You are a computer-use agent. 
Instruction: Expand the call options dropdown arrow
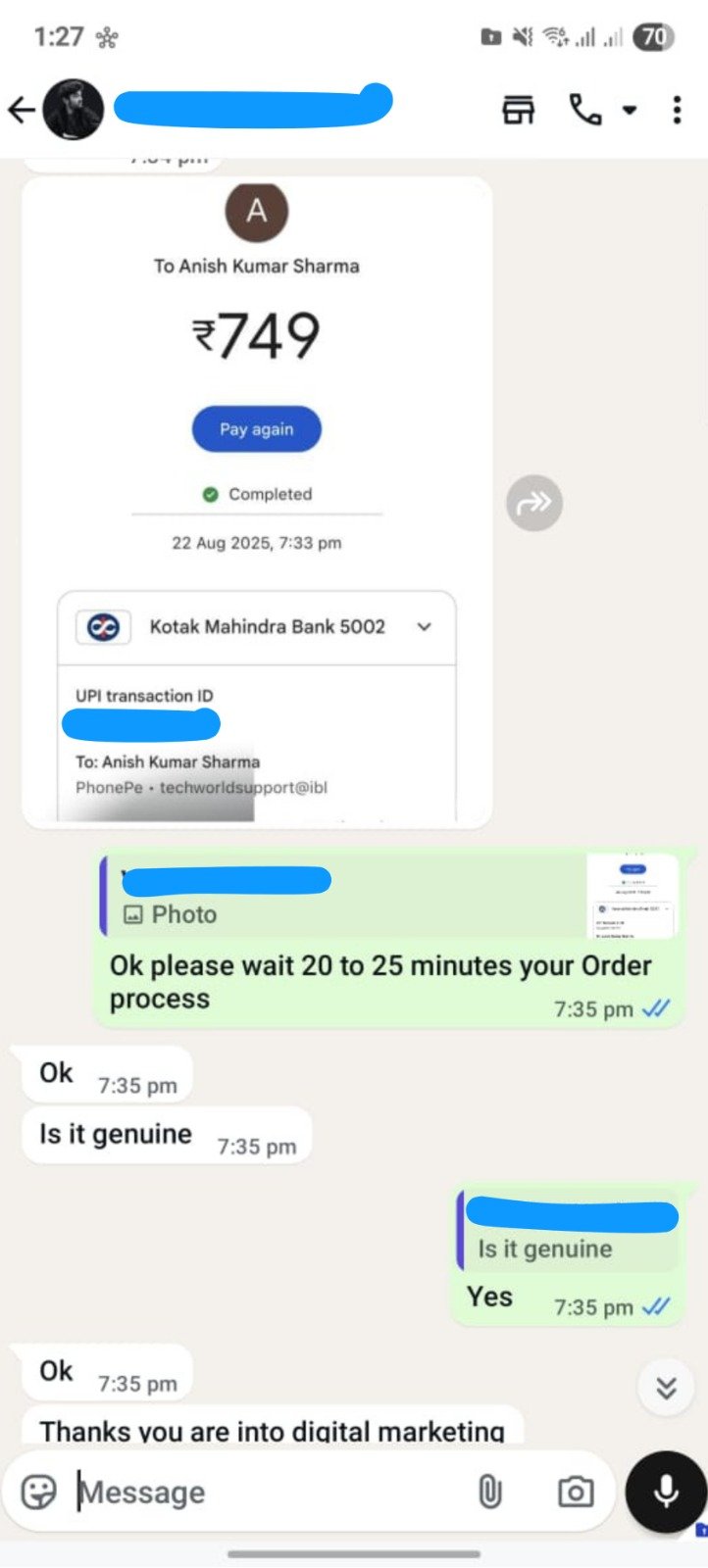click(630, 110)
